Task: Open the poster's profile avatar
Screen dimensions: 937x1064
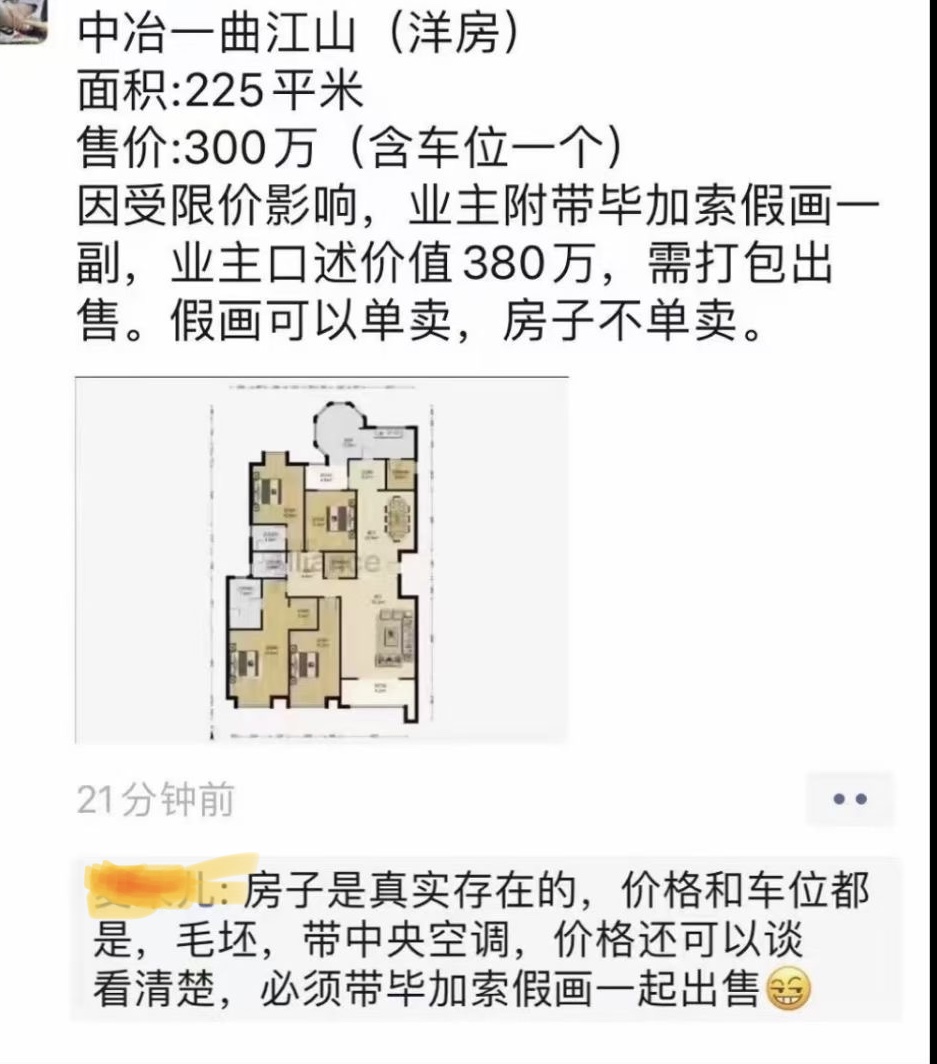Action: tap(23, 20)
